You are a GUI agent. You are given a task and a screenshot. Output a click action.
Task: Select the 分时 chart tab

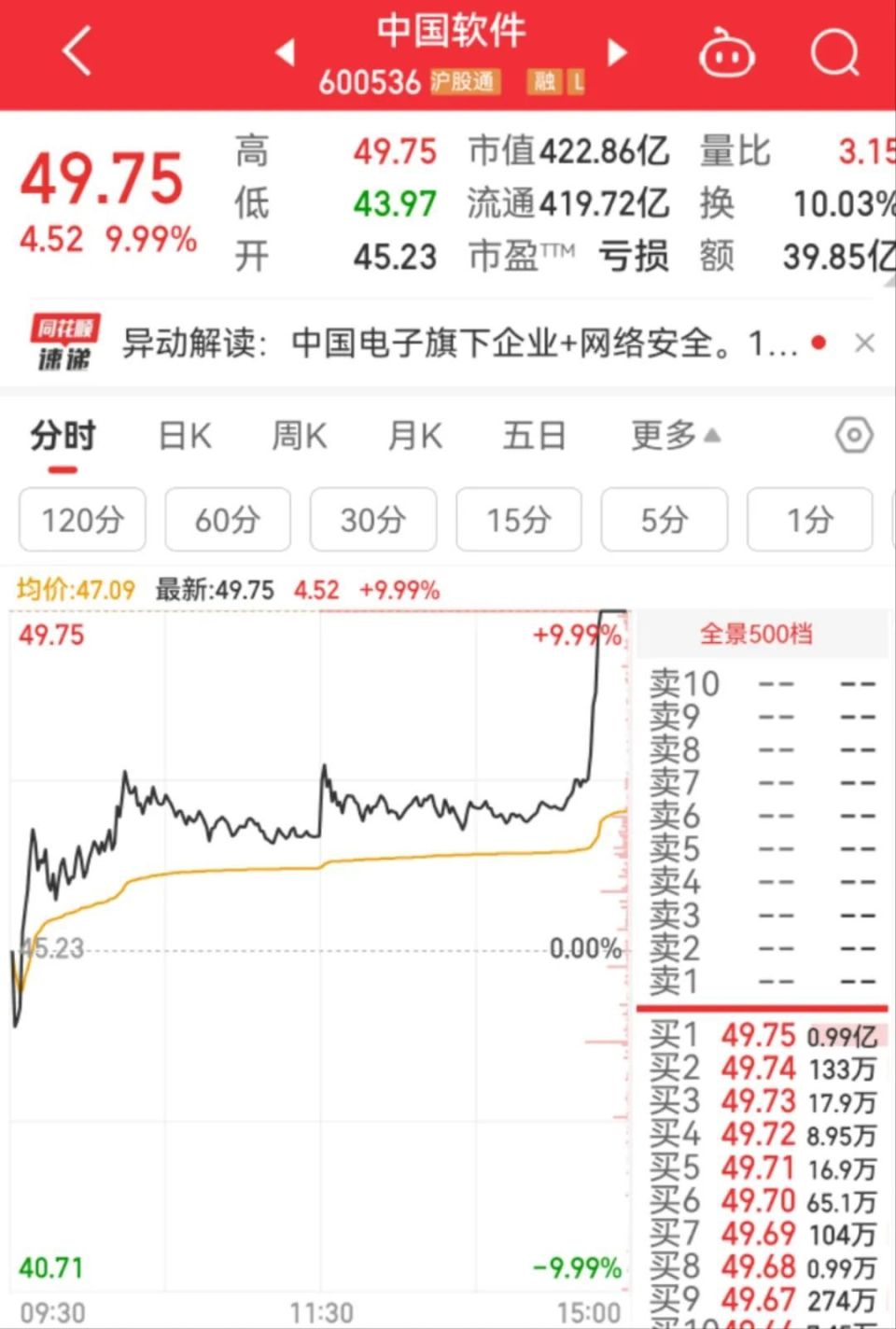[63, 436]
